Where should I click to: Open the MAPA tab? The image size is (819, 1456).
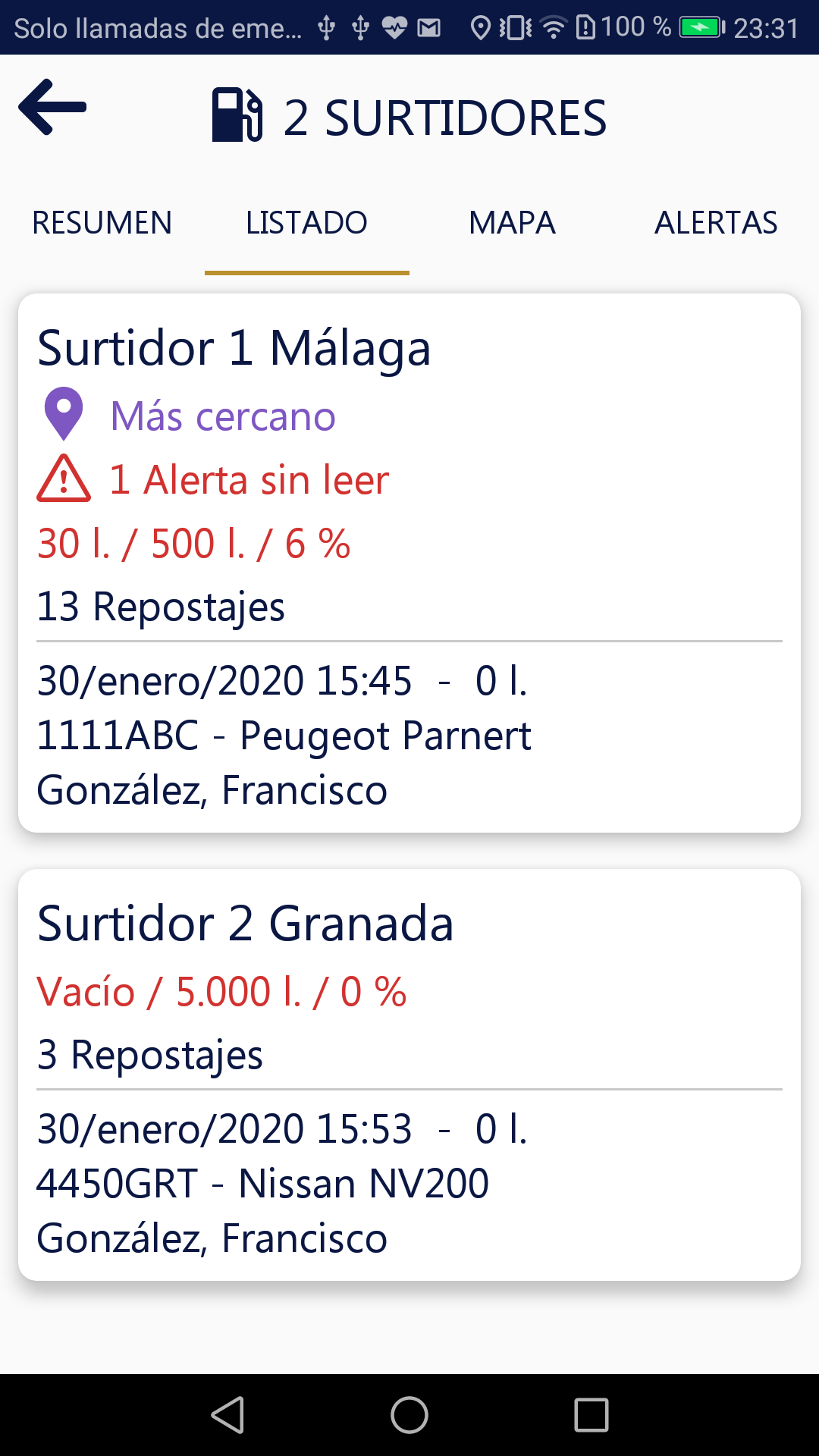[x=512, y=223]
